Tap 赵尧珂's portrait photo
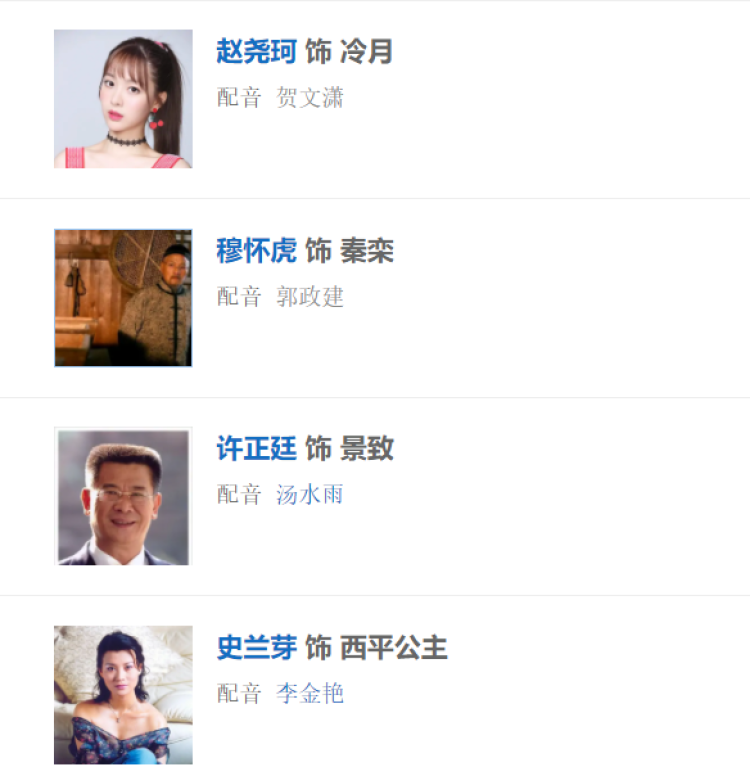 pyautogui.click(x=123, y=98)
